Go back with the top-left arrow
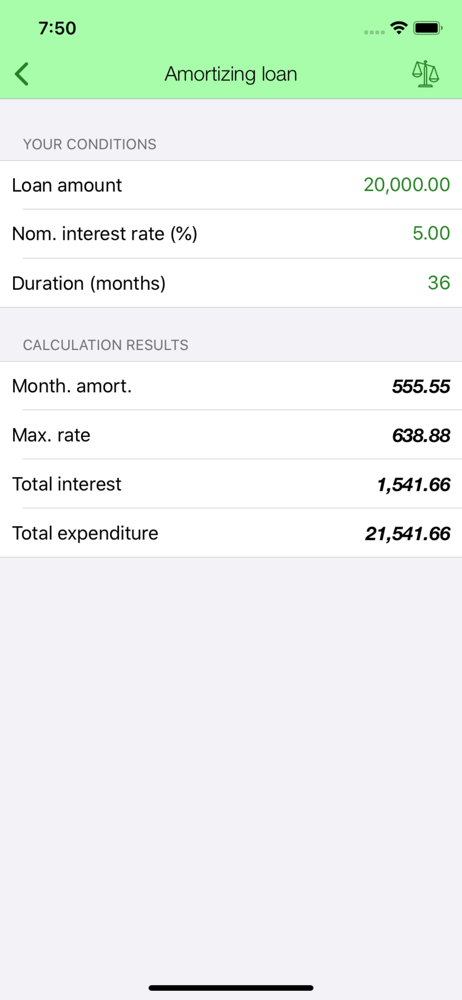Image resolution: width=462 pixels, height=1000 pixels. pyautogui.click(x=22, y=74)
